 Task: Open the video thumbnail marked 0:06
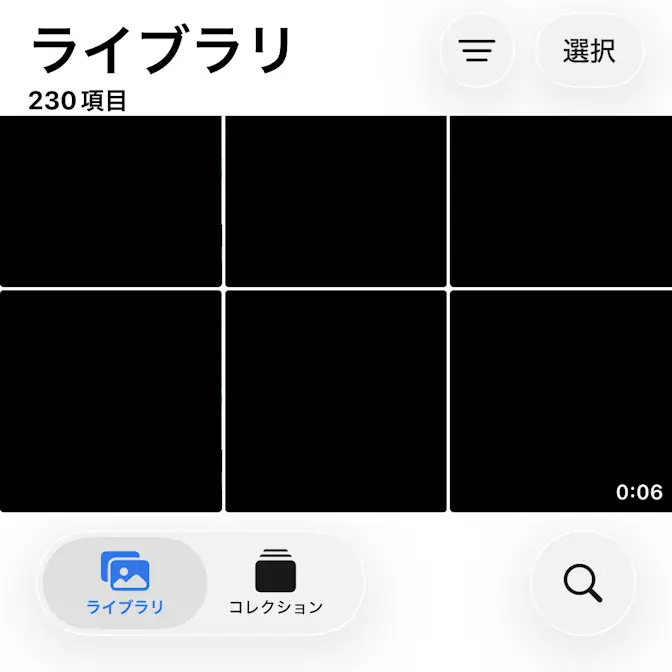click(560, 401)
